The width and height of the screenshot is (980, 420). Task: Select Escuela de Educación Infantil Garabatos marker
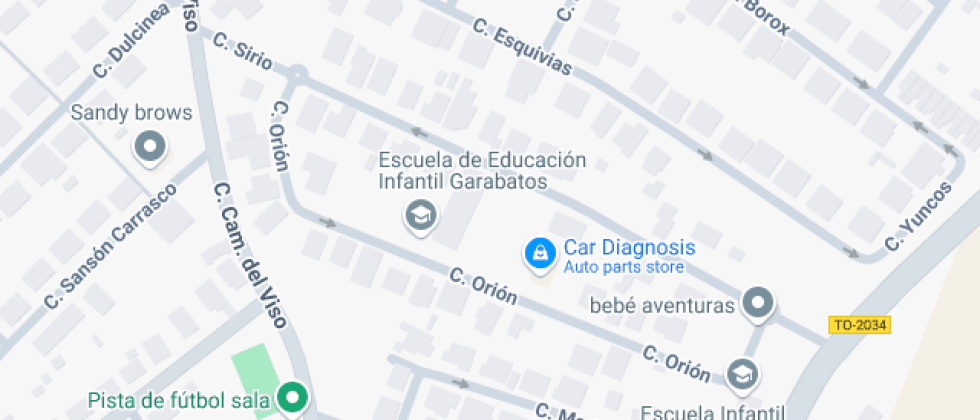420,213
